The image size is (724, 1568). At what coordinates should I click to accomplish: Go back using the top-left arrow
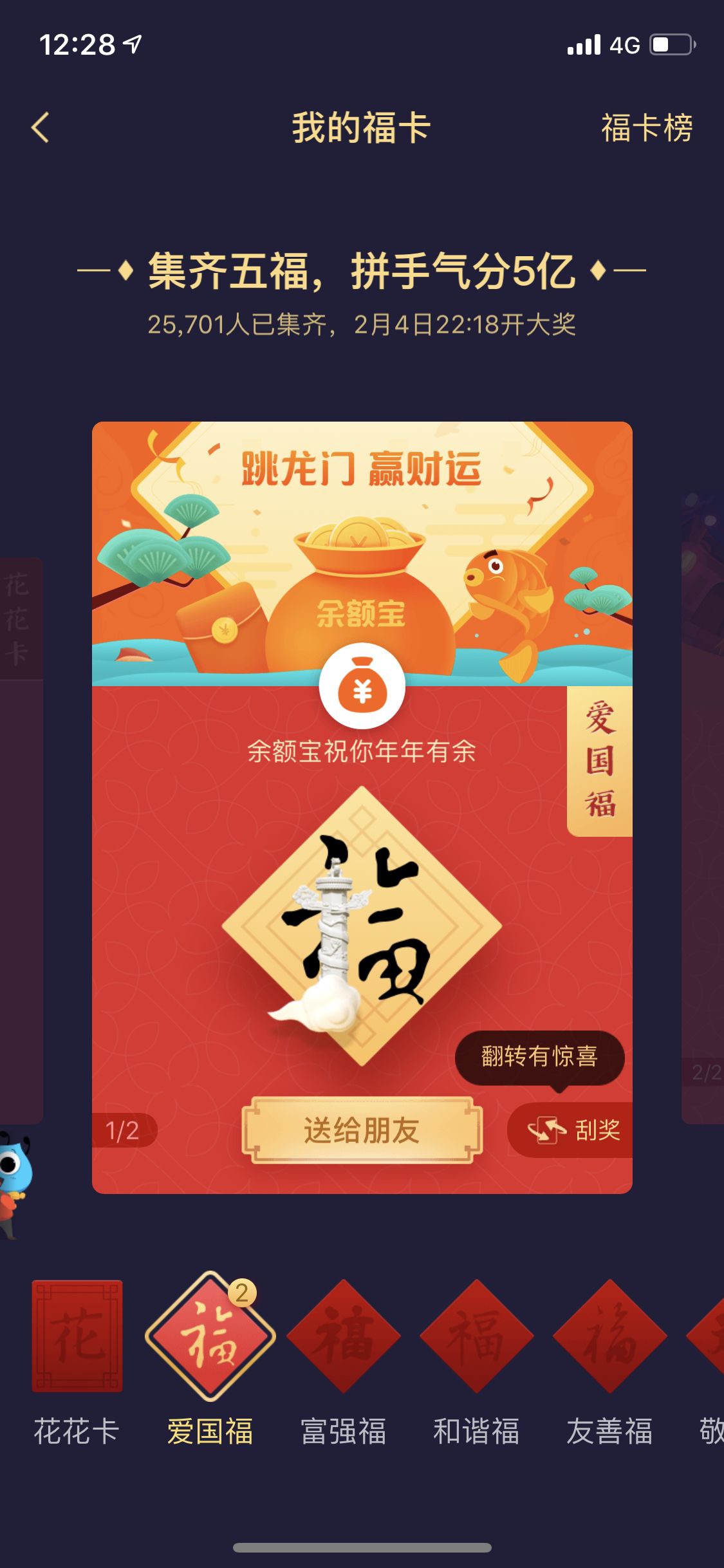41,127
